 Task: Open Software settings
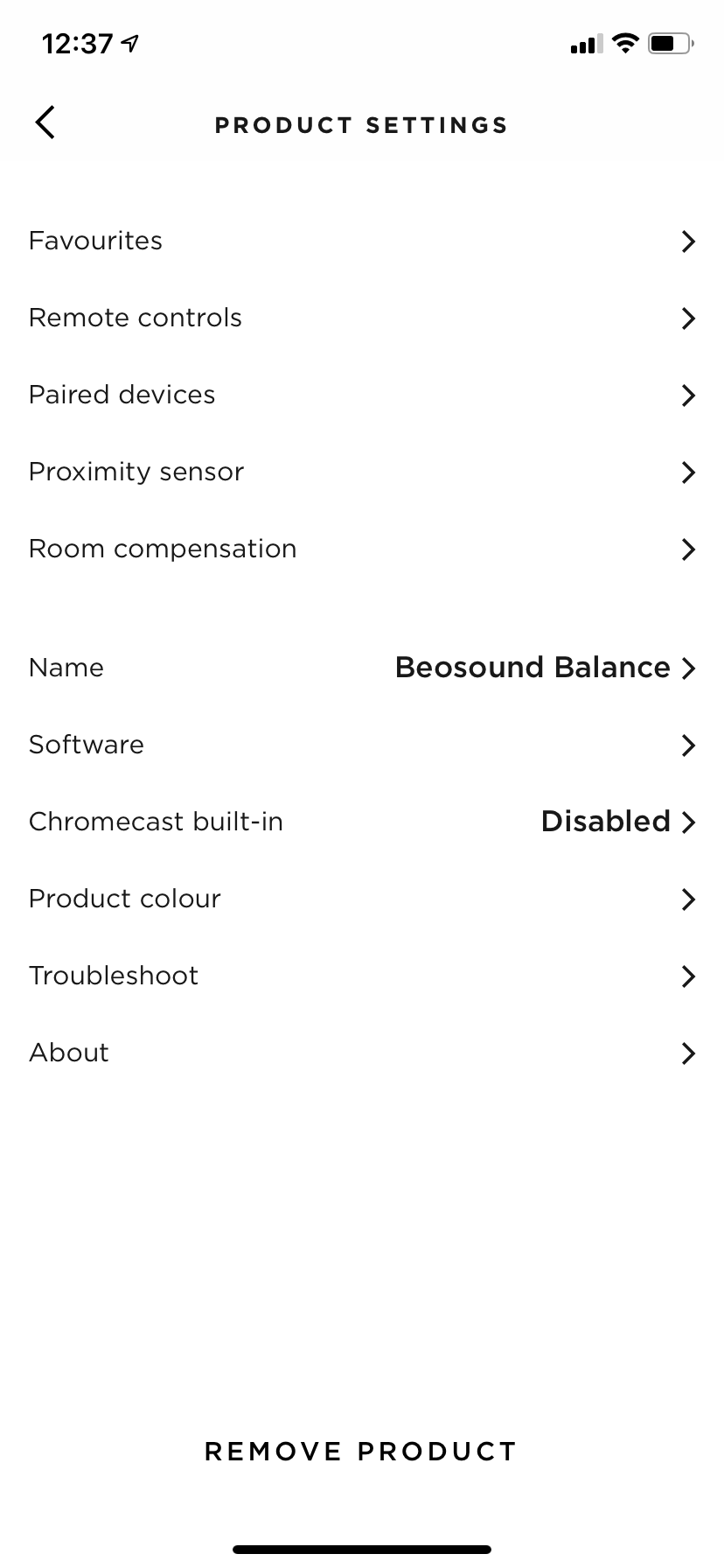[361, 745]
